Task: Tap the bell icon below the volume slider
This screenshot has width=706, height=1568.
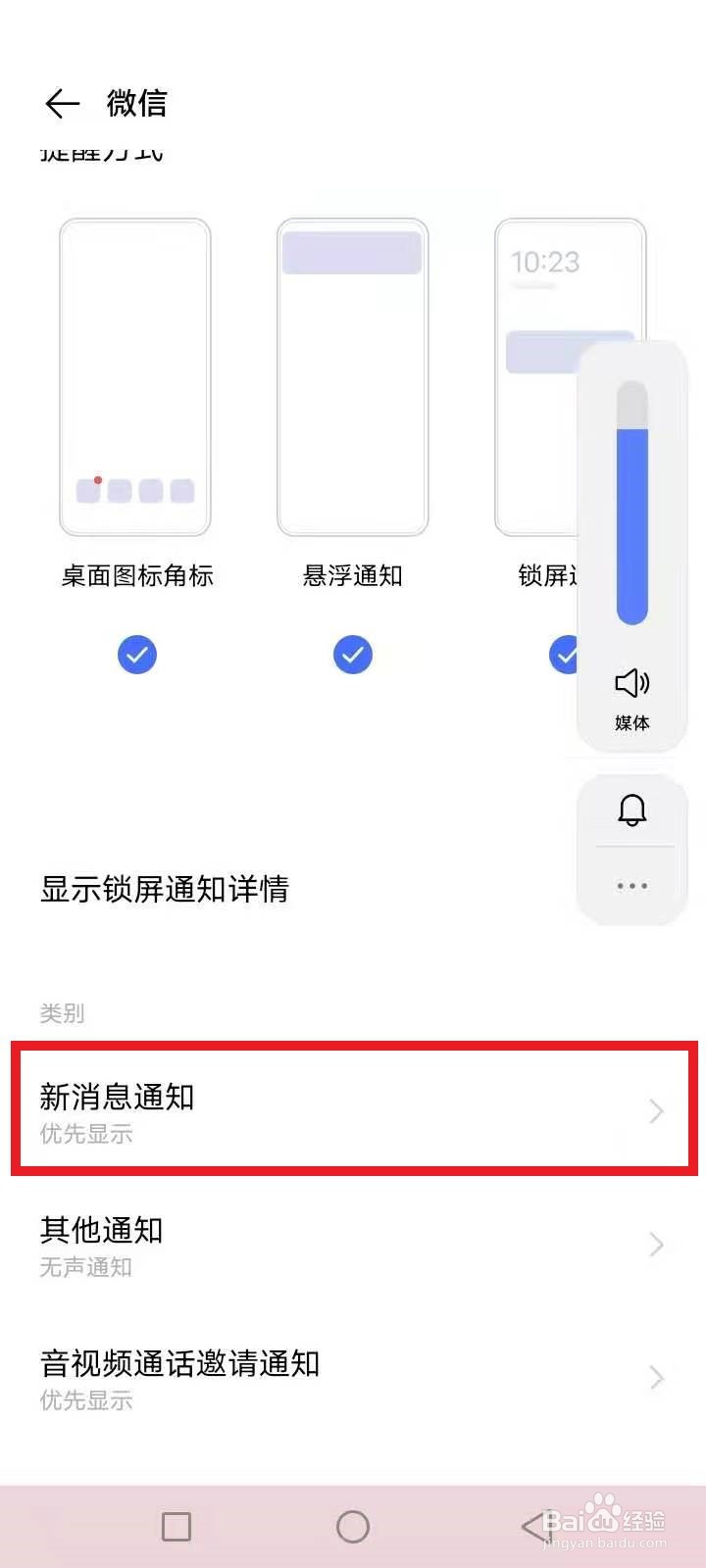Action: [631, 808]
